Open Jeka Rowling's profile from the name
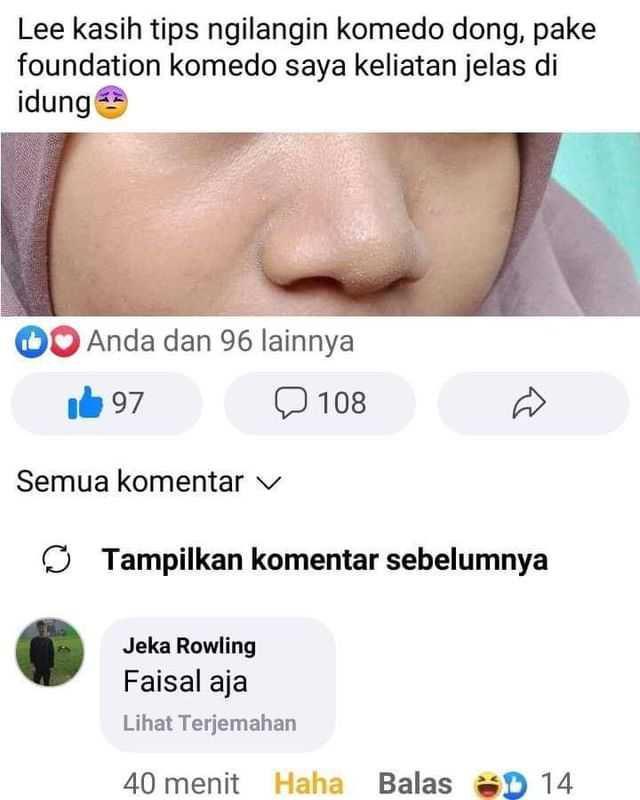The height and width of the screenshot is (800, 640). (x=189, y=646)
